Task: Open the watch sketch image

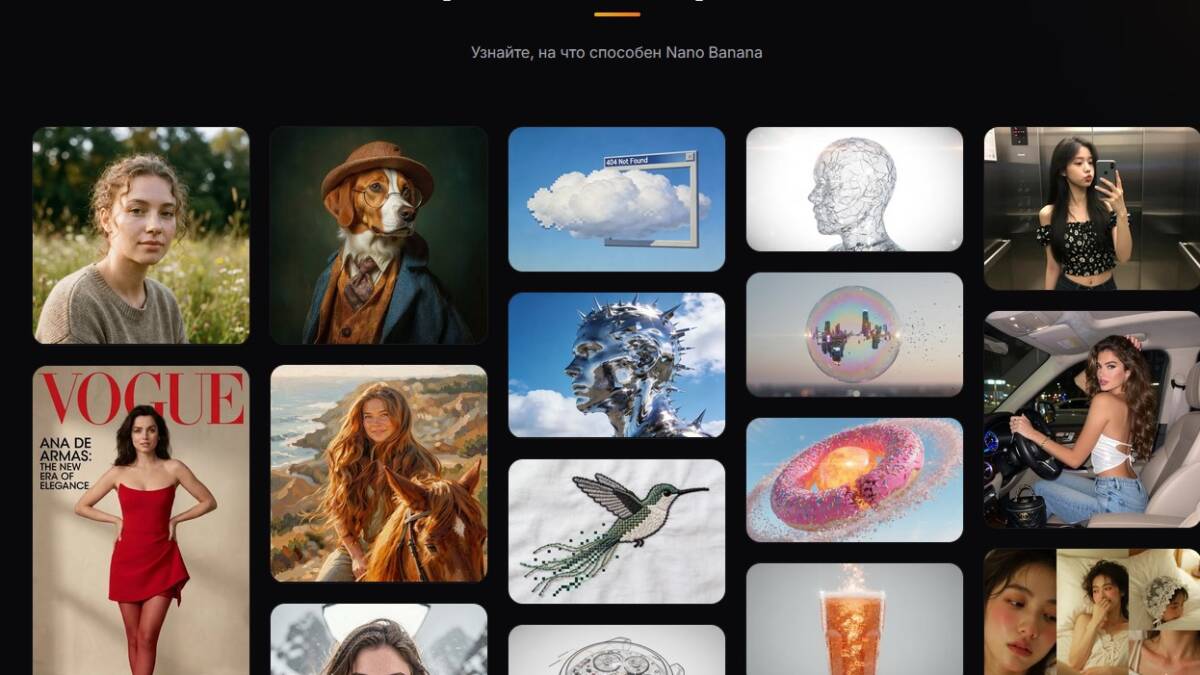Action: 616,651
